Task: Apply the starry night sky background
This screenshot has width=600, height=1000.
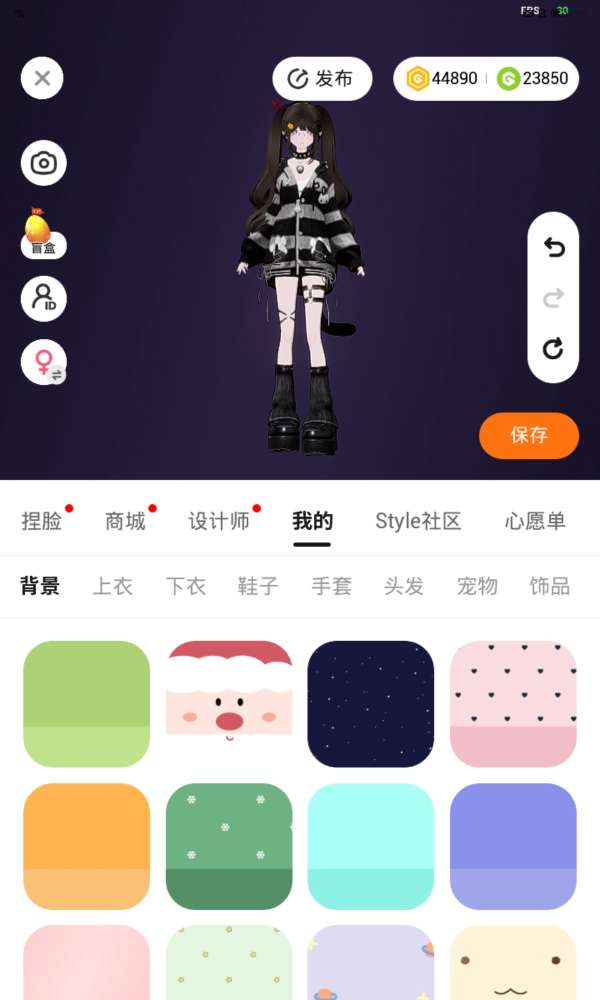Action: [x=371, y=704]
